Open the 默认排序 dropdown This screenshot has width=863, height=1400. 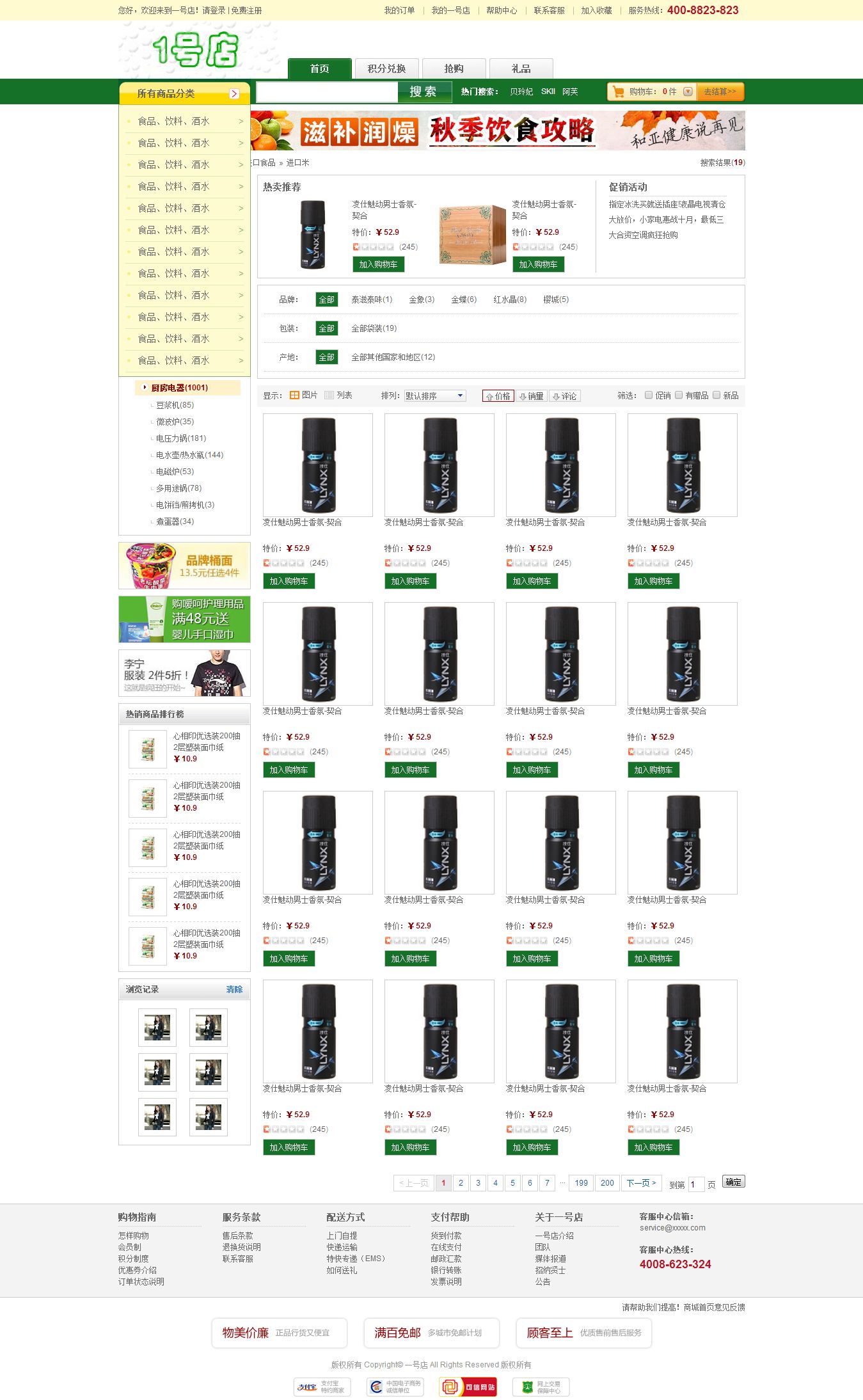click(434, 396)
